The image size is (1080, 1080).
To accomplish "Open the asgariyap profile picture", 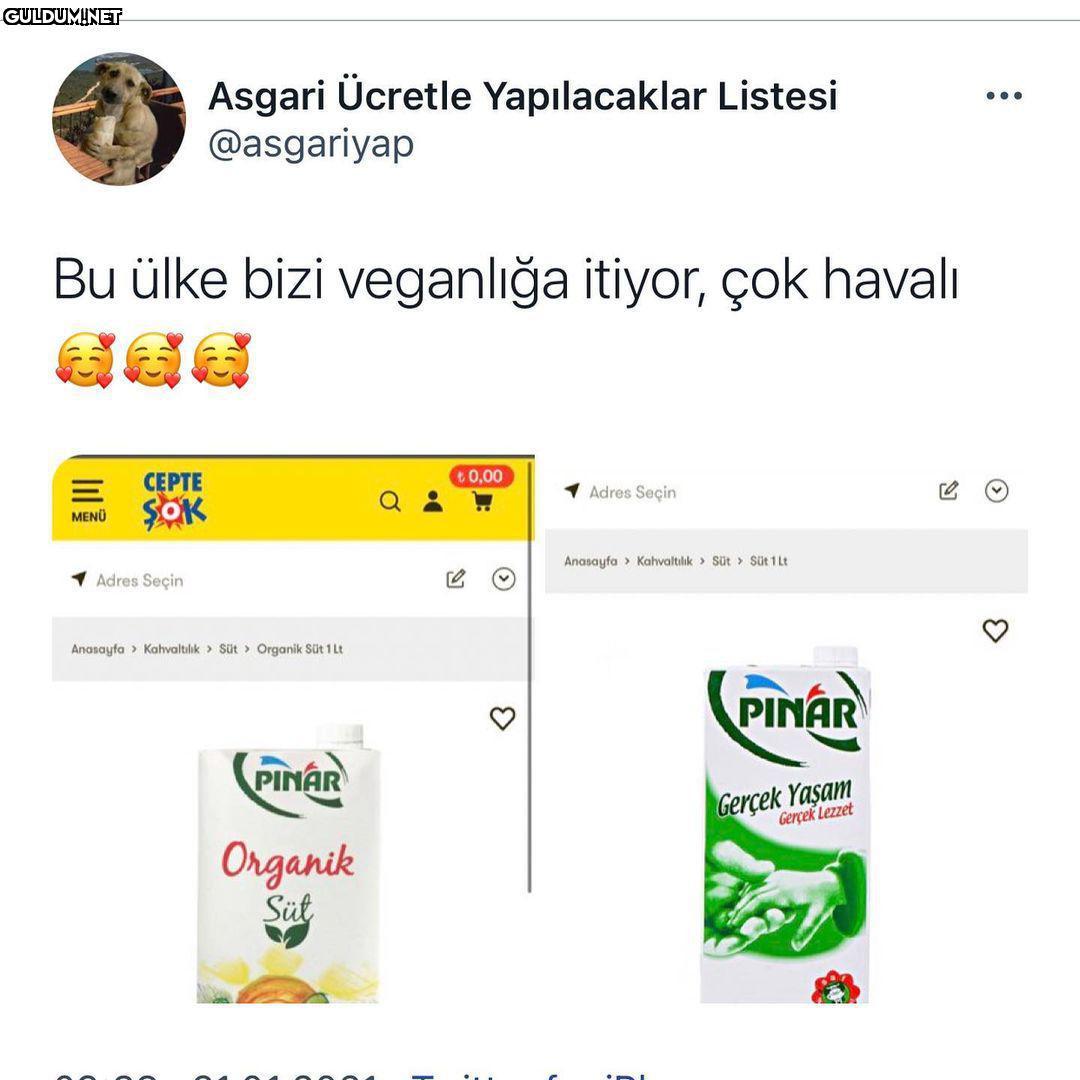I will point(119,119).
